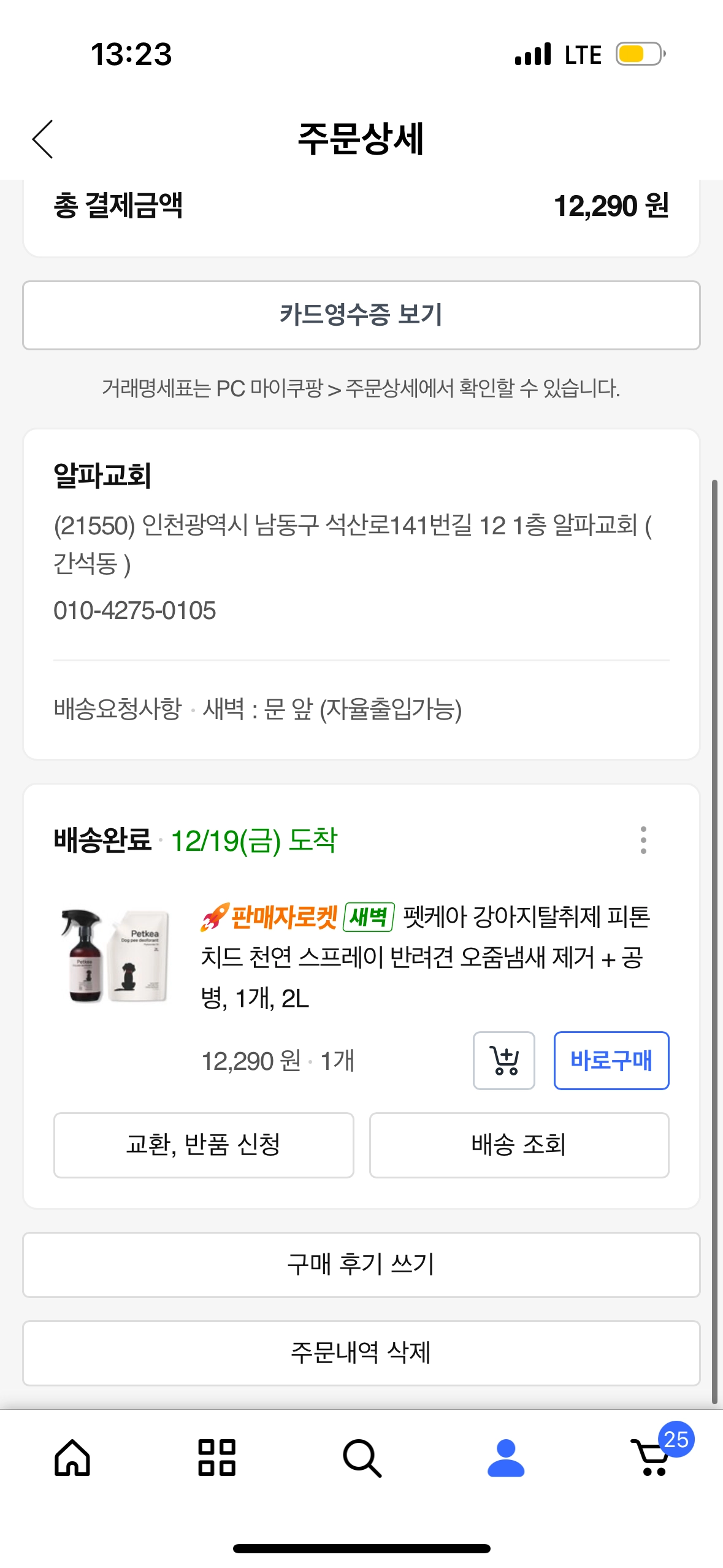Open the three-dot menu beside 배송완료
Image resolution: width=723 pixels, height=1568 pixels.
click(643, 840)
